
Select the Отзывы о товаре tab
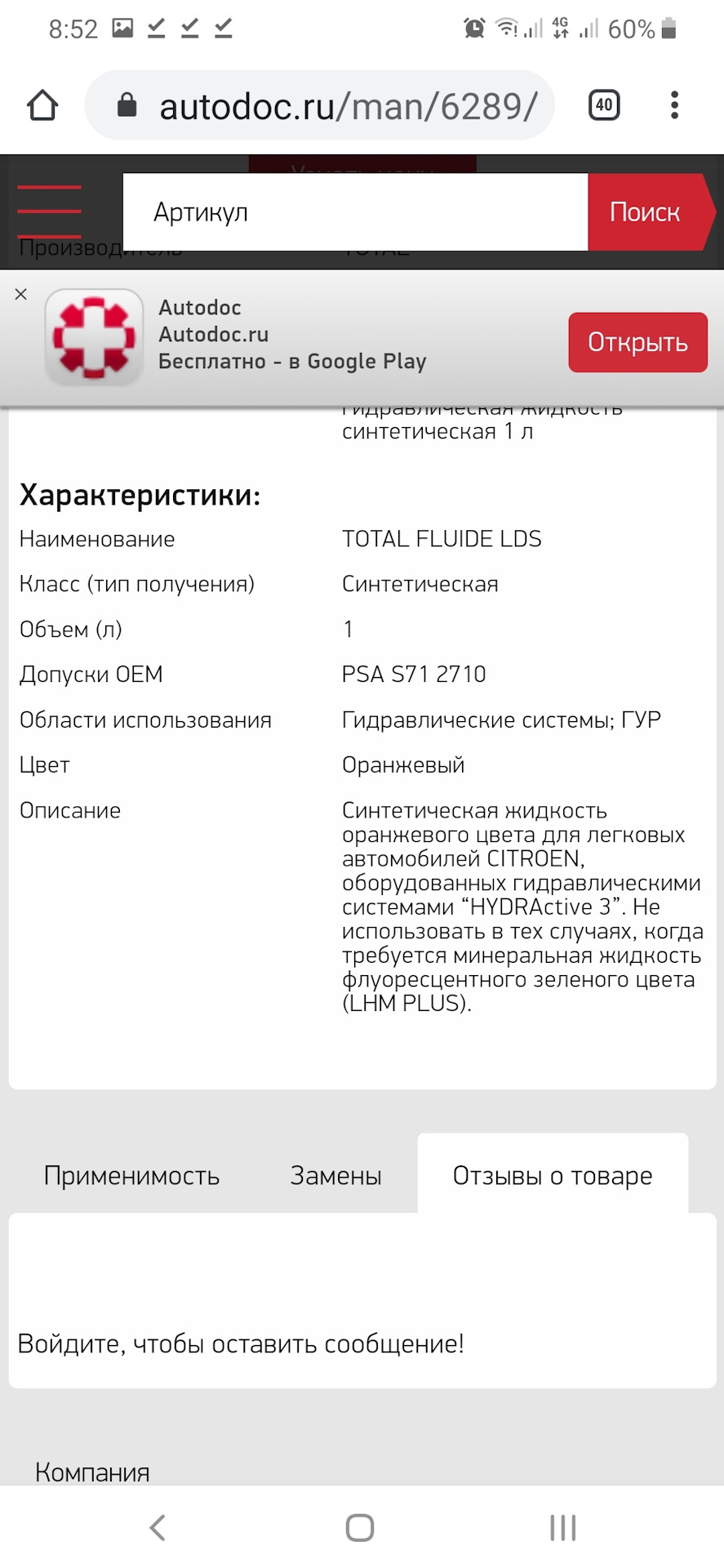pyautogui.click(x=553, y=1174)
